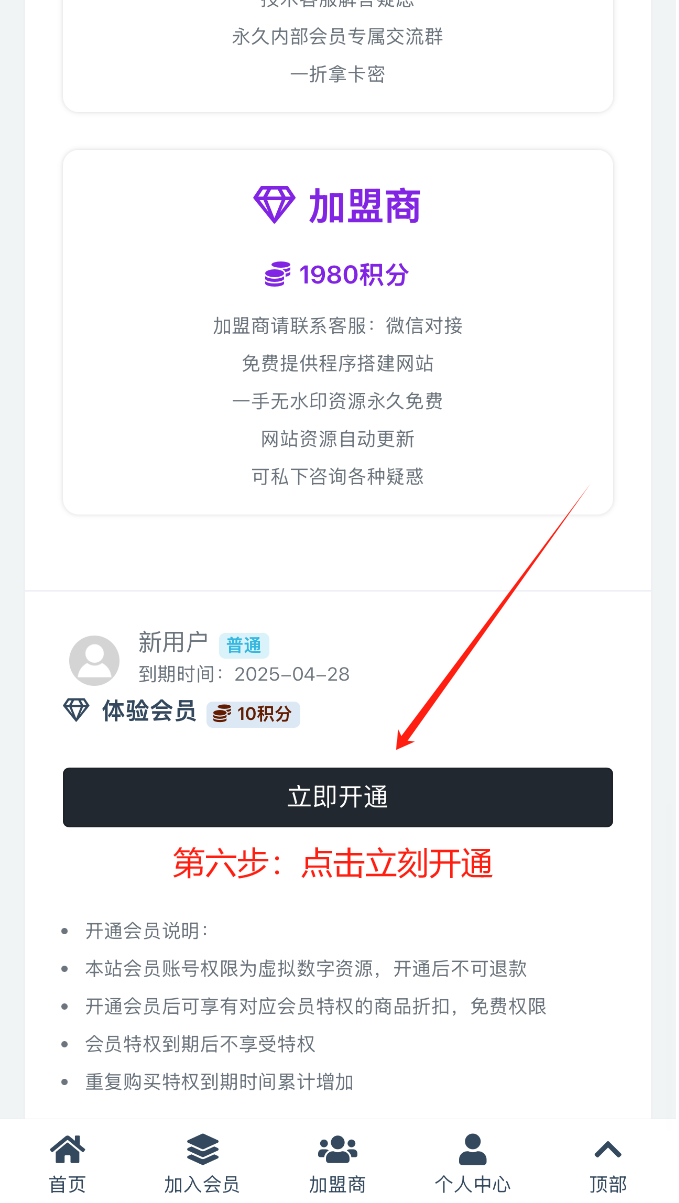Go to the 首页 tab
This screenshot has width=679, height=1203.
pos(68,1163)
